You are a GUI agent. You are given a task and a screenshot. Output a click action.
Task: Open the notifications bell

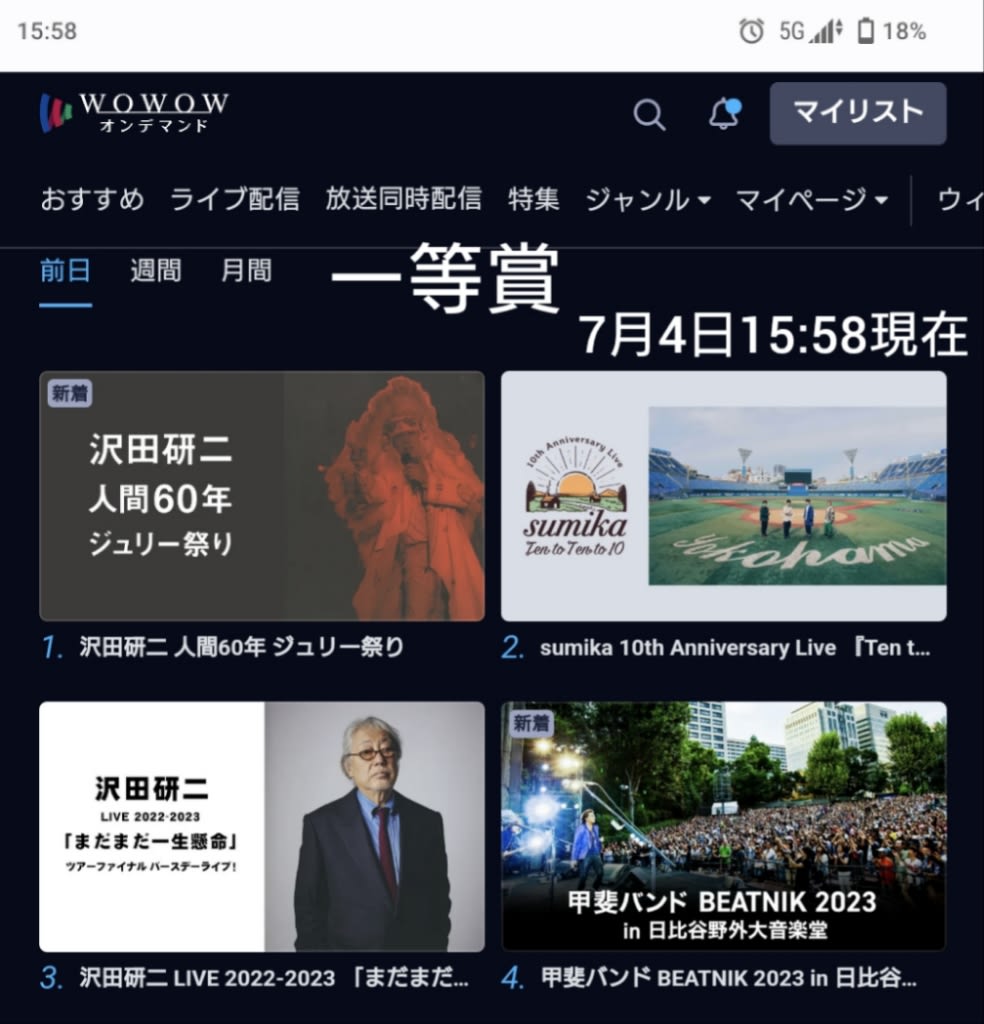click(724, 114)
